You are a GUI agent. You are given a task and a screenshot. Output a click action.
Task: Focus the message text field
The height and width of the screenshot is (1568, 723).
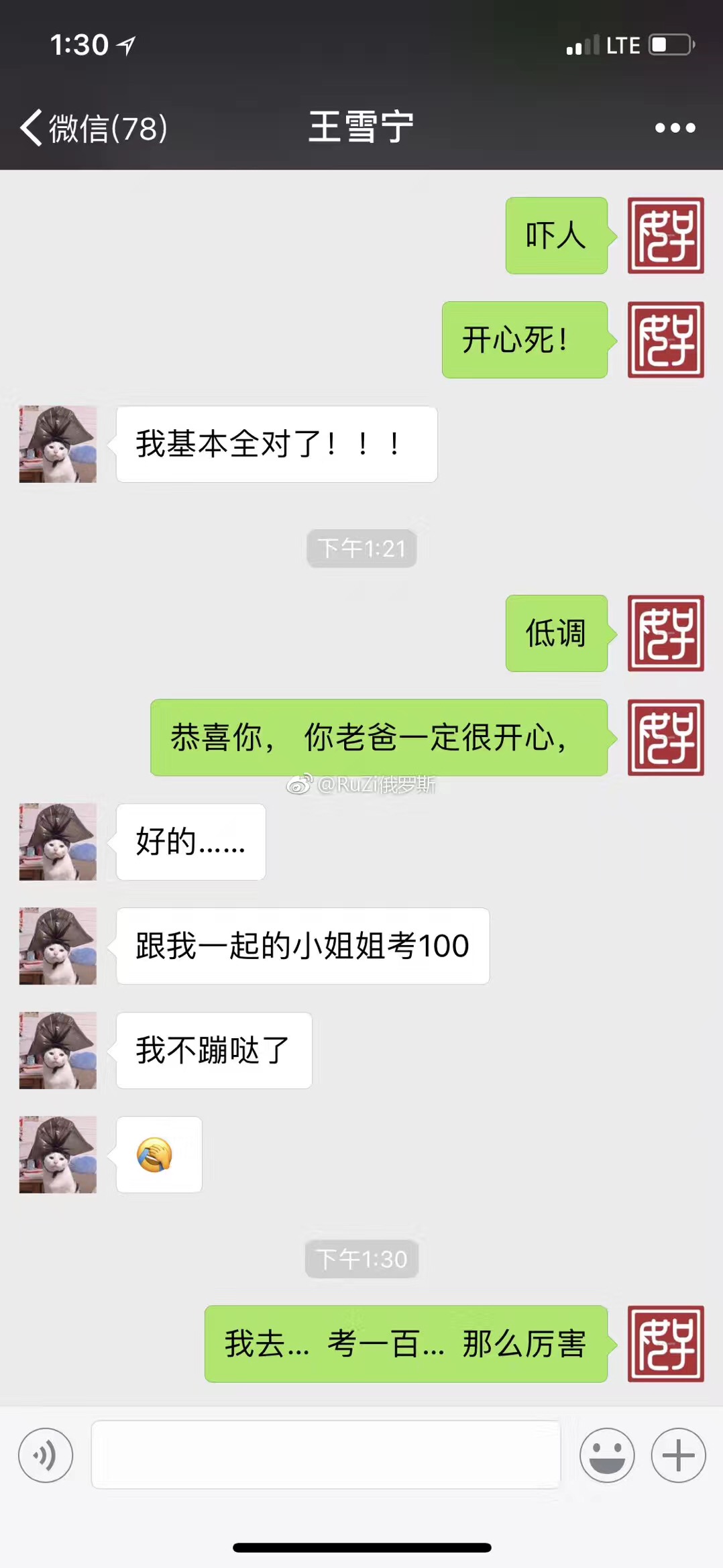(326, 1455)
